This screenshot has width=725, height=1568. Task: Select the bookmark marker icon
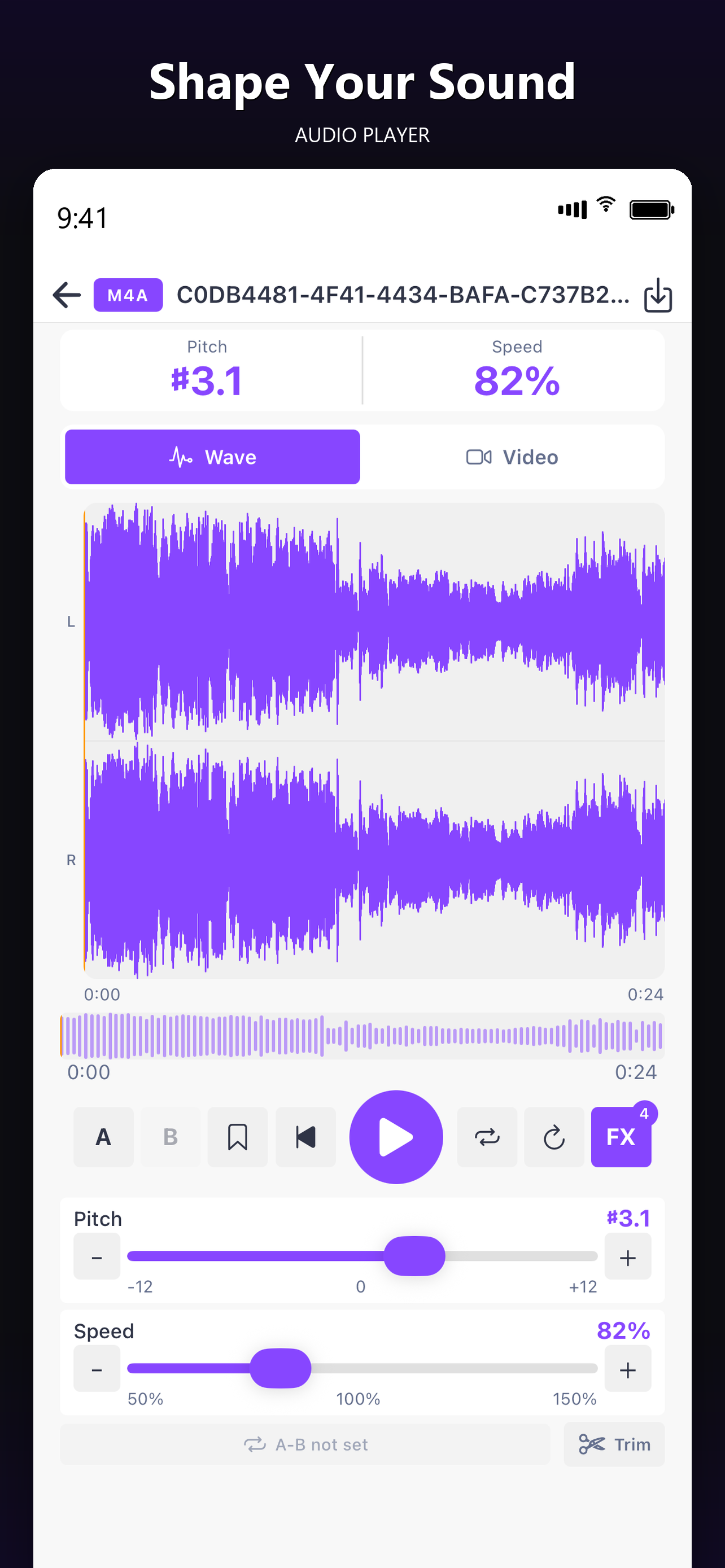[x=237, y=1136]
